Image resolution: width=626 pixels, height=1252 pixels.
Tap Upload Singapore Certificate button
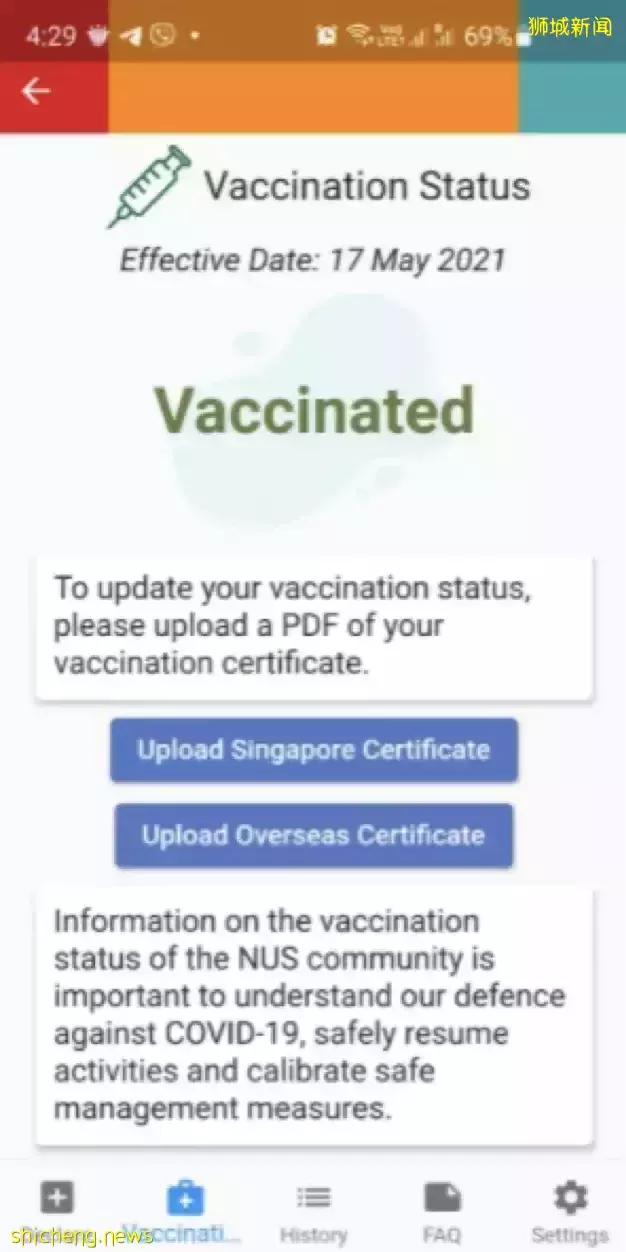[x=313, y=750]
